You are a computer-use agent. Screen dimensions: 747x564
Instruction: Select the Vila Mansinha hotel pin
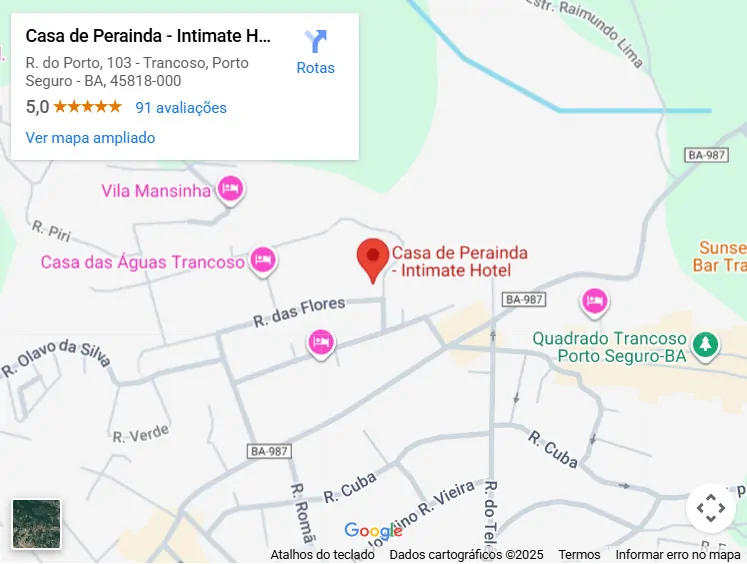coord(231,189)
